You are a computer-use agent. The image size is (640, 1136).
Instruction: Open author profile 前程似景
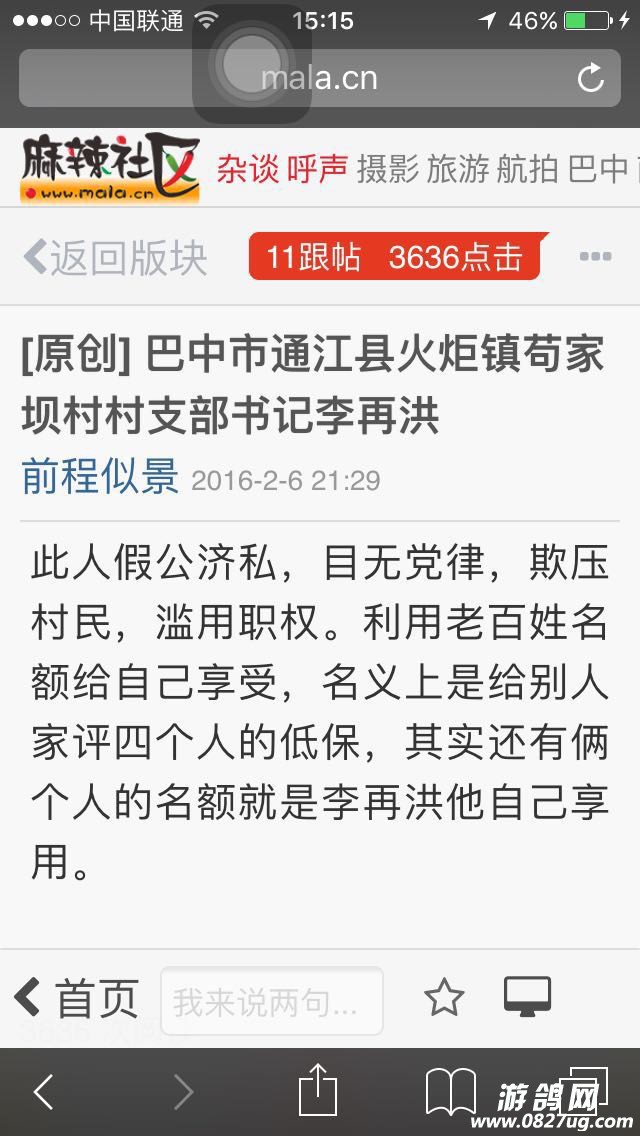coord(100,478)
